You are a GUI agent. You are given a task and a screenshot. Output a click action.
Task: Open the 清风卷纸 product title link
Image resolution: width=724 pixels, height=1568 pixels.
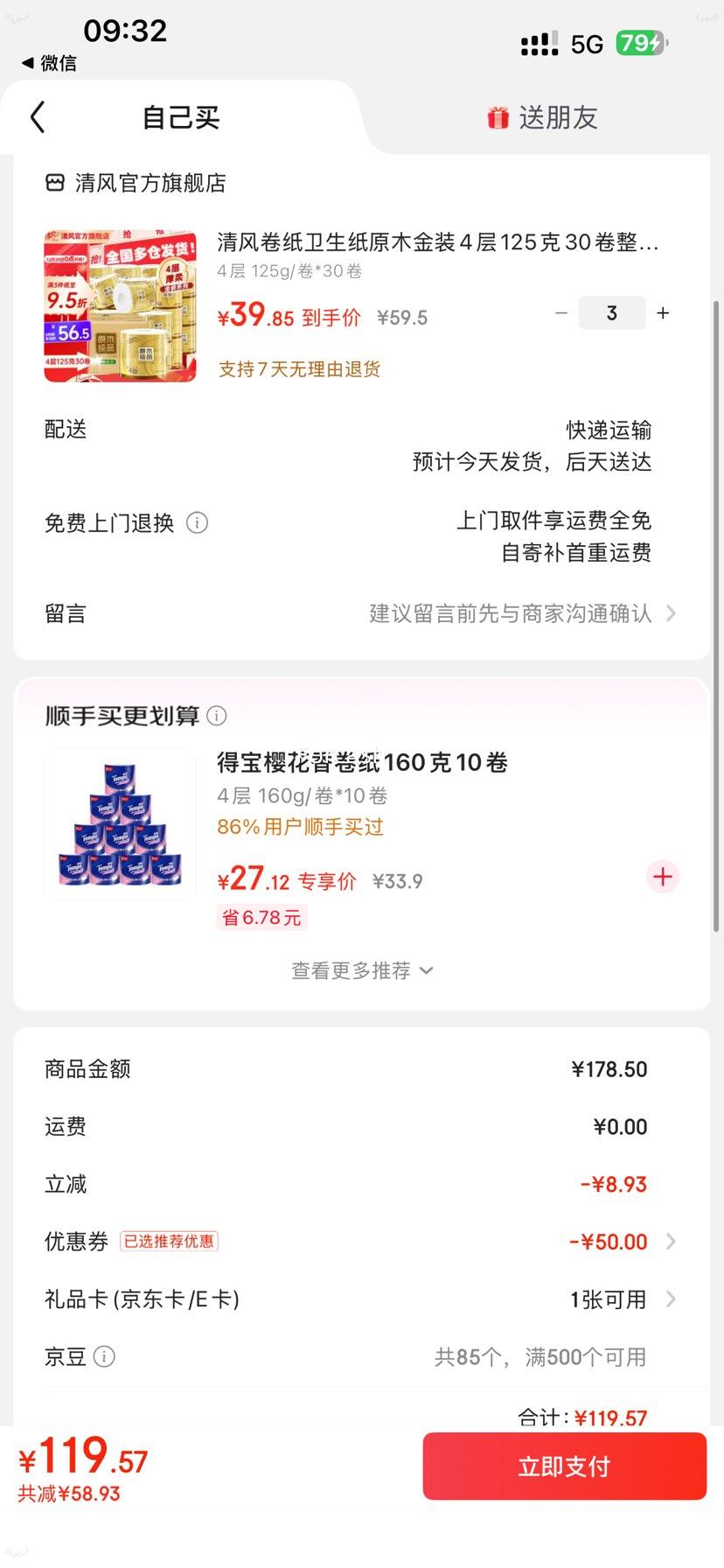coord(437,242)
